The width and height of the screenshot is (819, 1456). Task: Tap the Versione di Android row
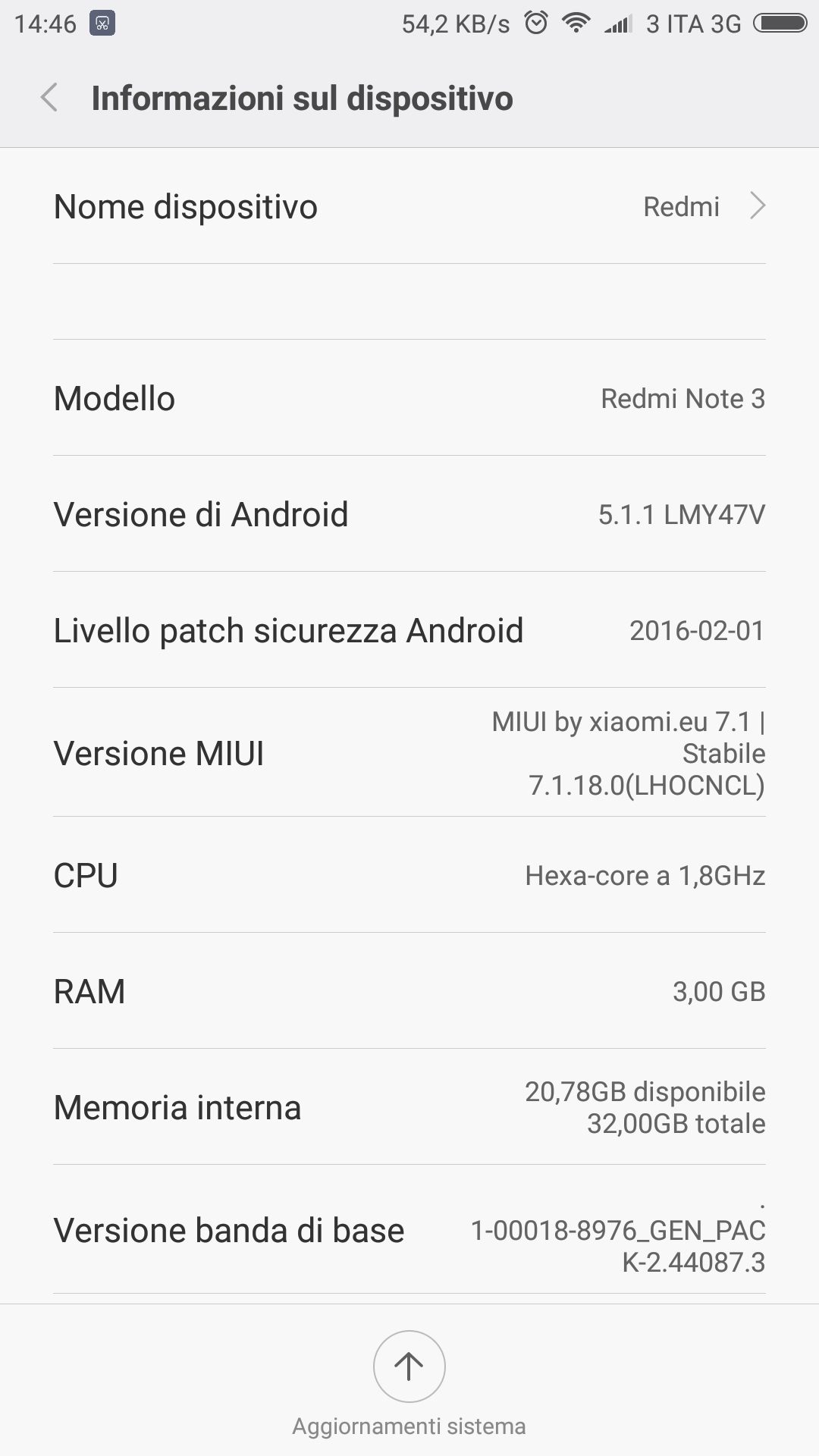[409, 514]
